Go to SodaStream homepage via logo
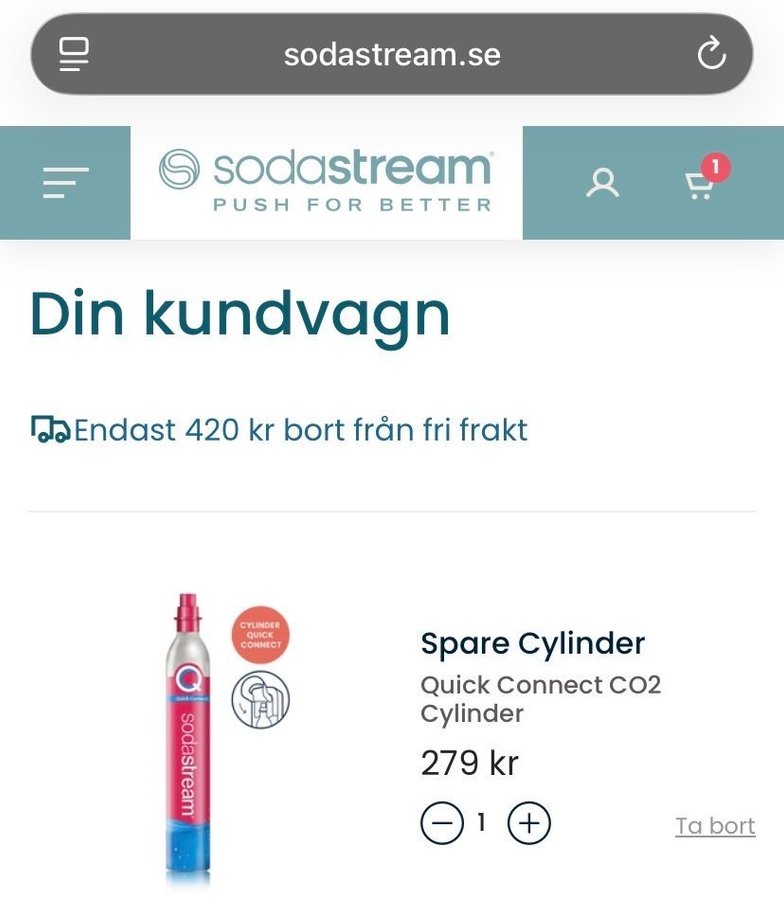The width and height of the screenshot is (784, 900). (x=326, y=181)
